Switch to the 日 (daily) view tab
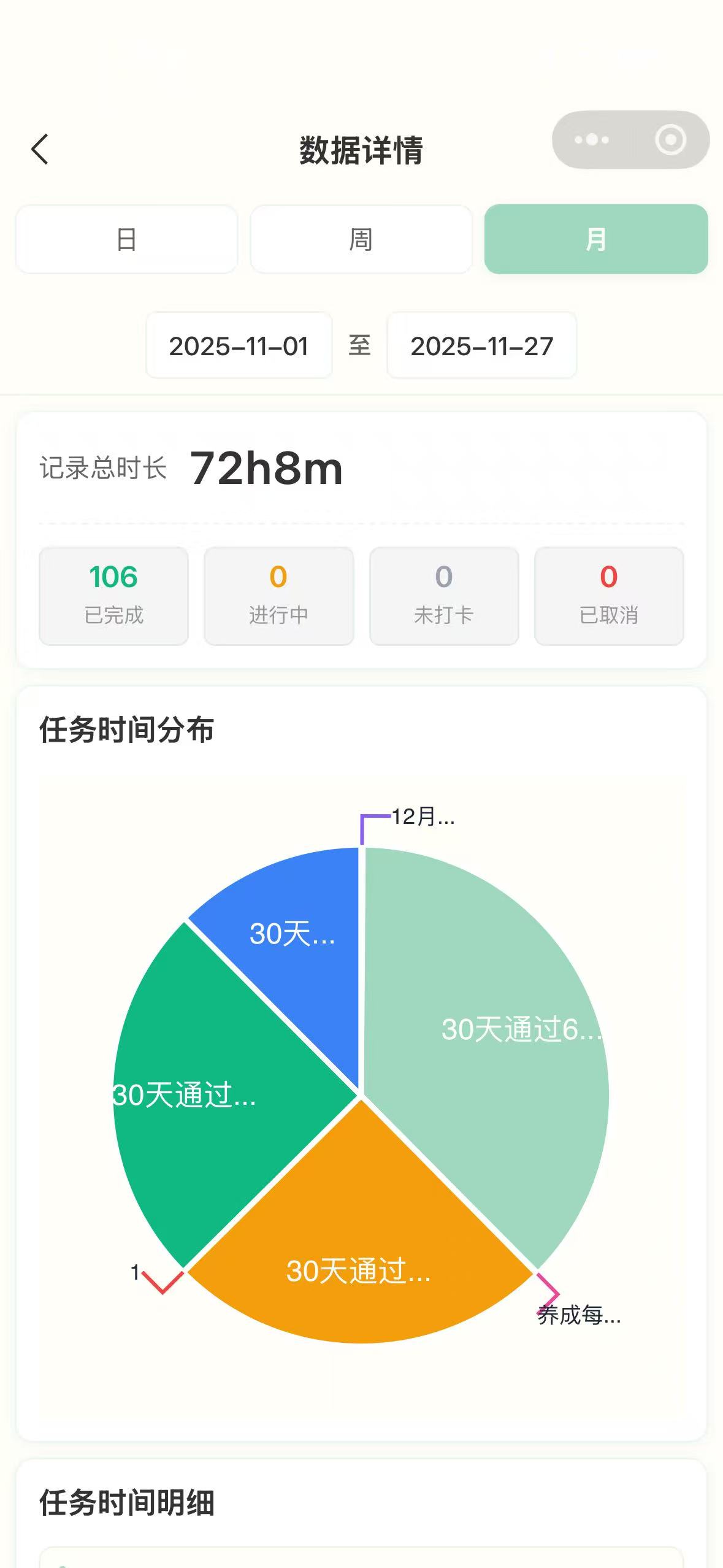 126,240
